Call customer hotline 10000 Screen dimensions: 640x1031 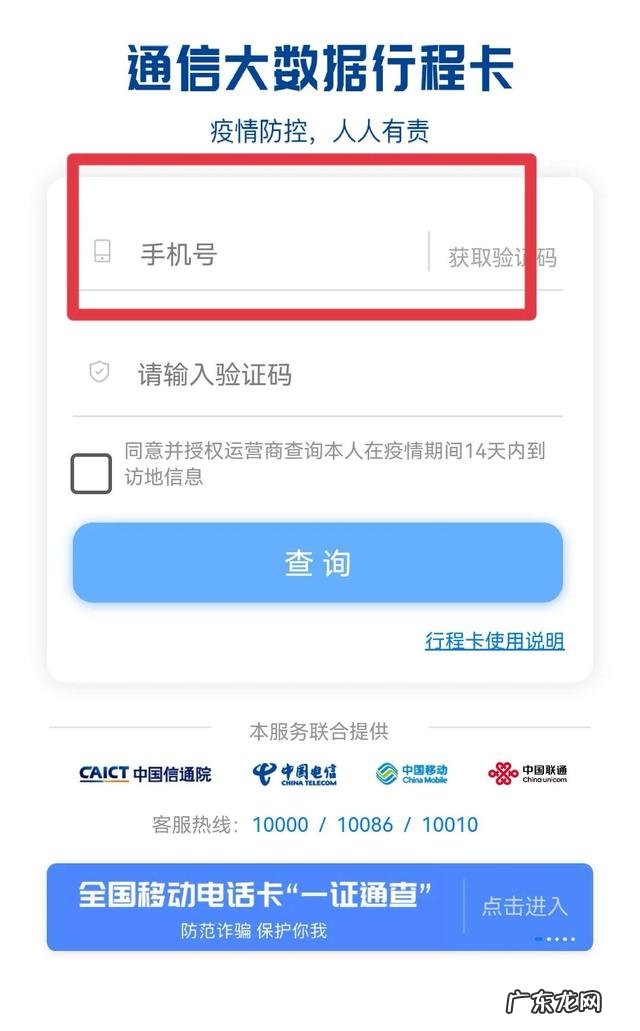(280, 825)
